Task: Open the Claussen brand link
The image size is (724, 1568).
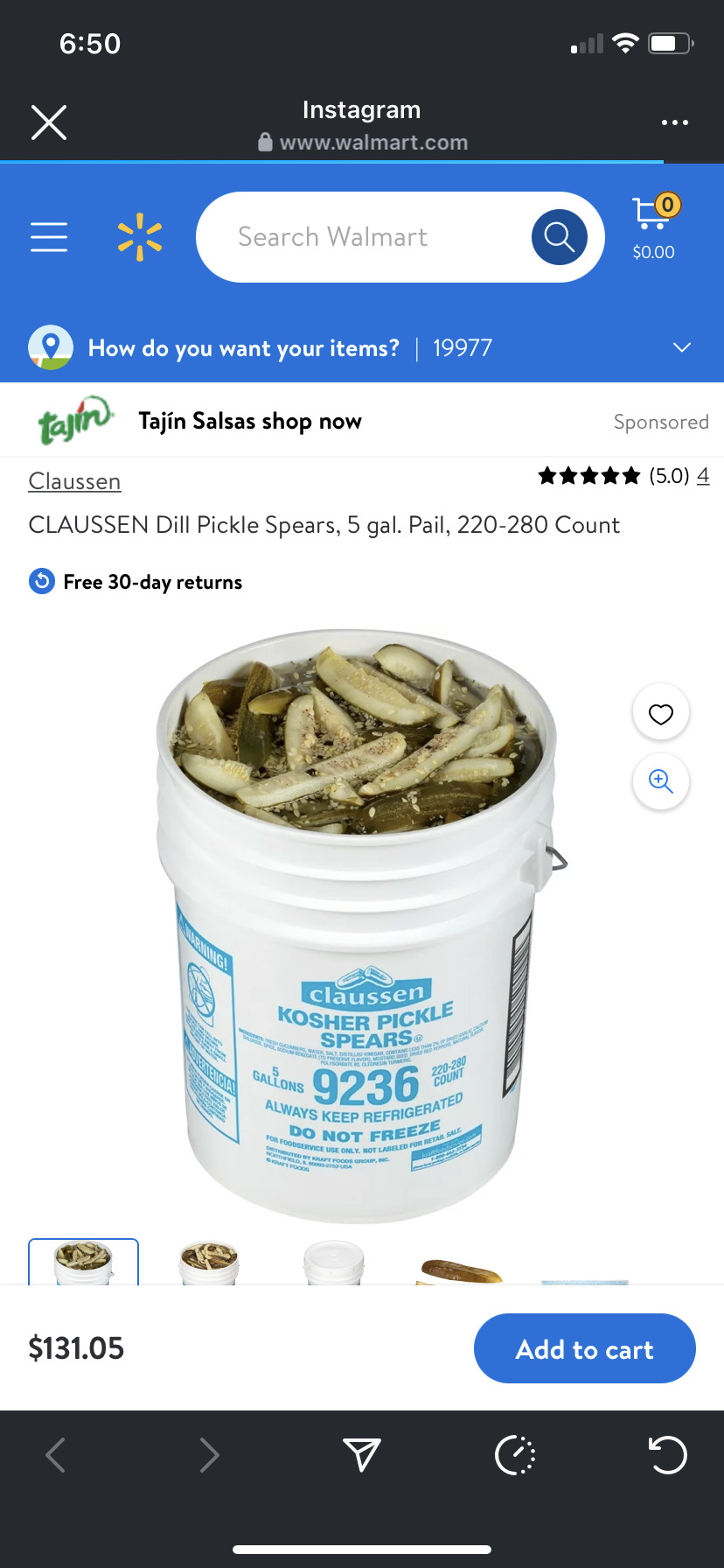Action: point(74,481)
